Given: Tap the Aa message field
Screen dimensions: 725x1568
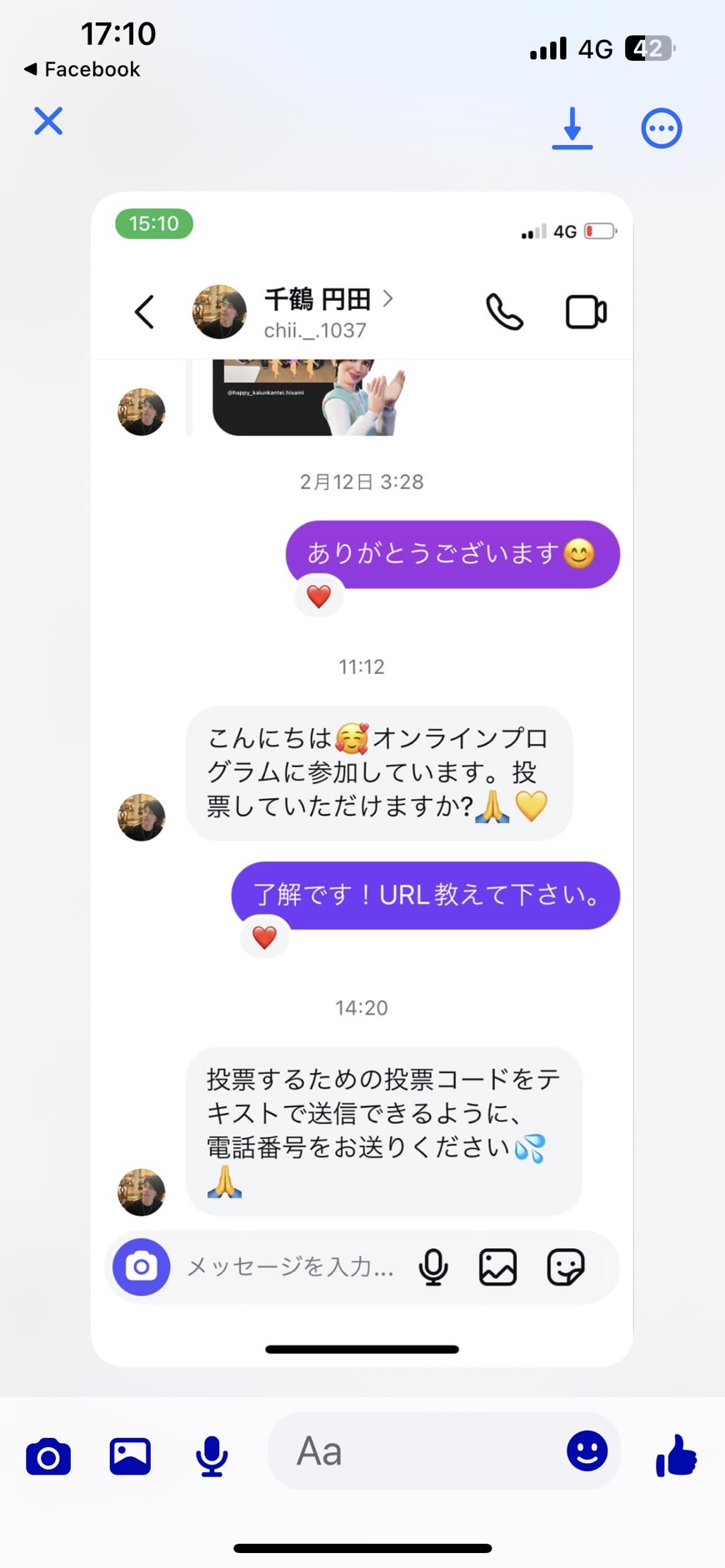Looking at the screenshot, I should pyautogui.click(x=417, y=1451).
